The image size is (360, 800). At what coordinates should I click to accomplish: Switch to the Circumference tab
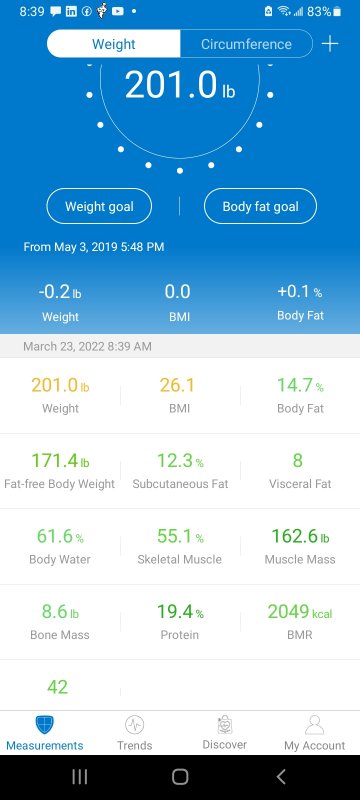[x=246, y=44]
